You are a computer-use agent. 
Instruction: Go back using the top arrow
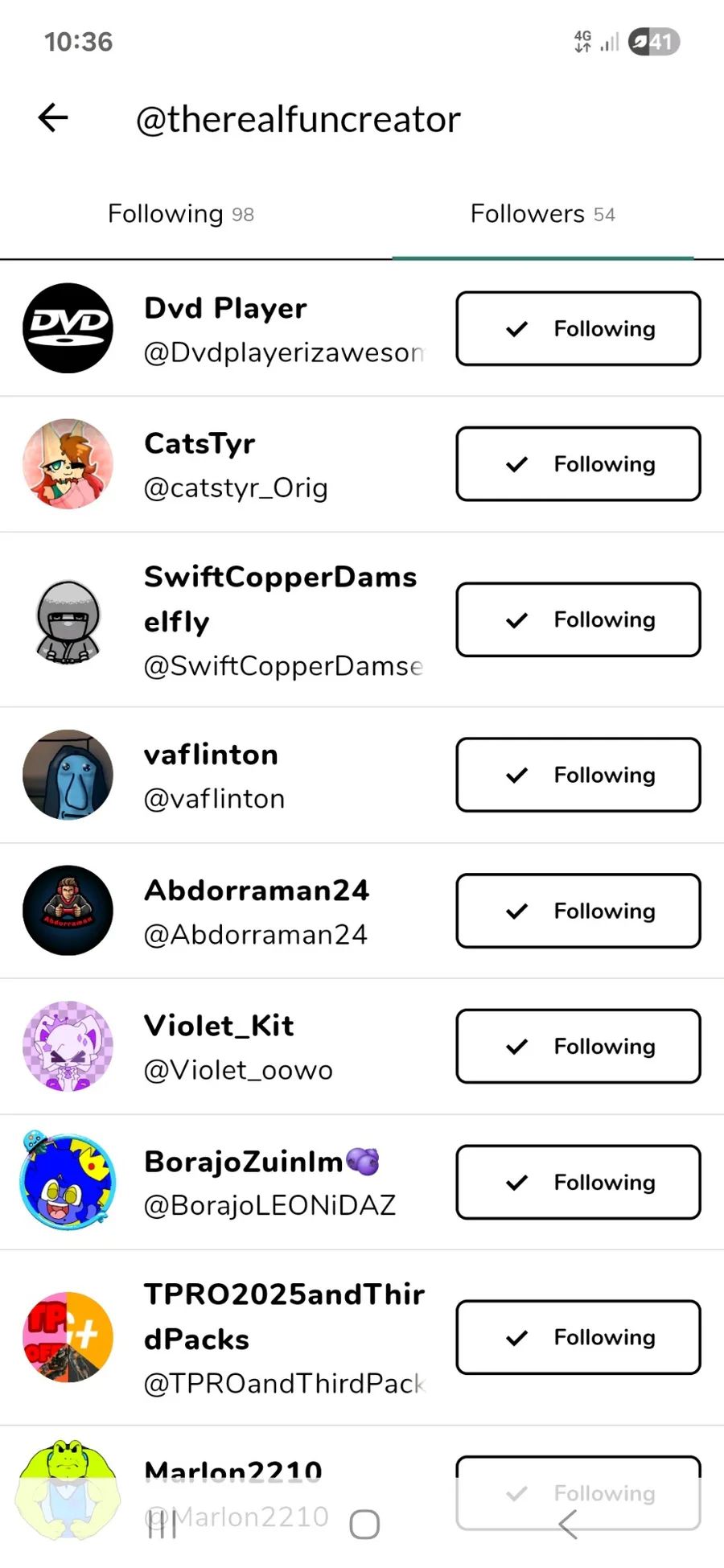(53, 118)
